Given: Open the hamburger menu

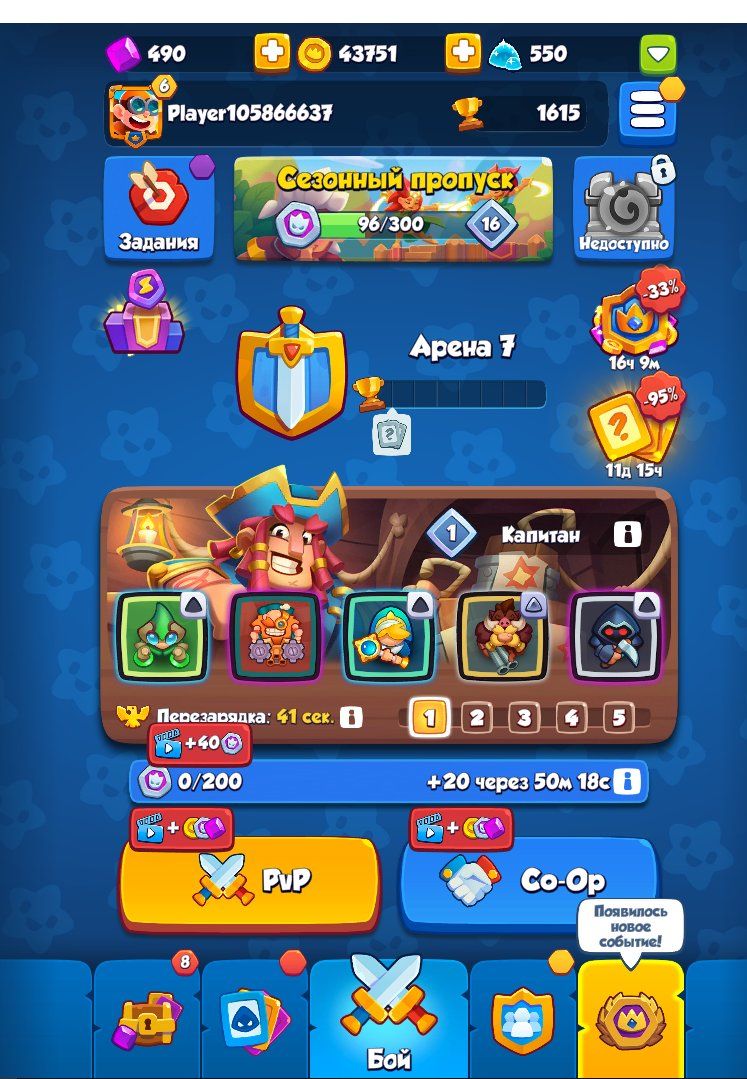Looking at the screenshot, I should tap(647, 111).
